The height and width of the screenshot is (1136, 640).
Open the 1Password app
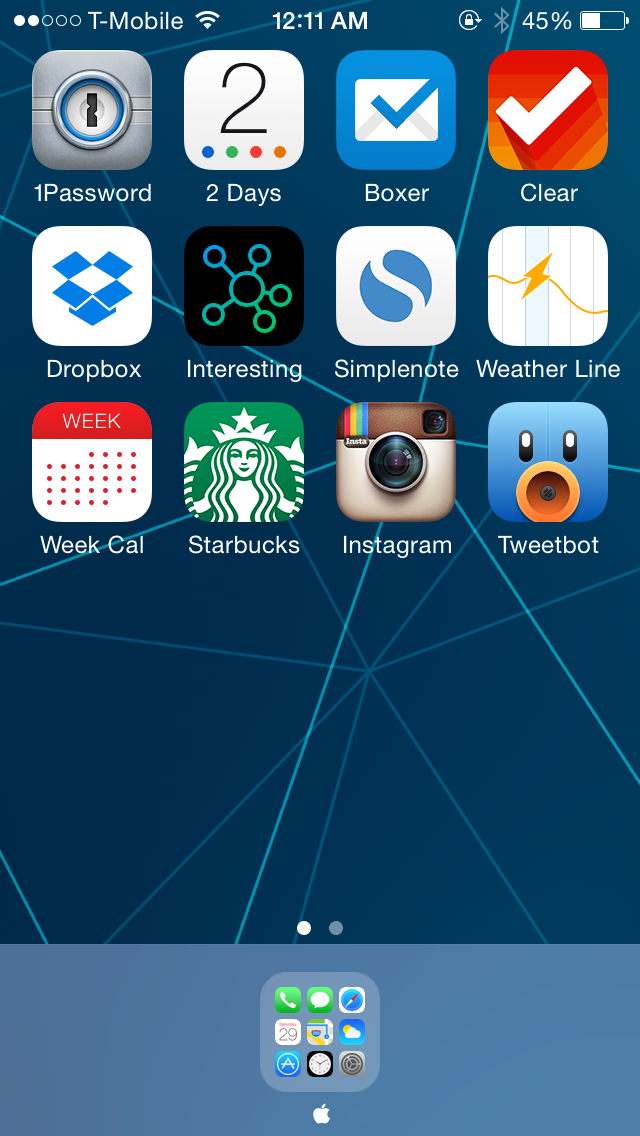(x=92, y=110)
